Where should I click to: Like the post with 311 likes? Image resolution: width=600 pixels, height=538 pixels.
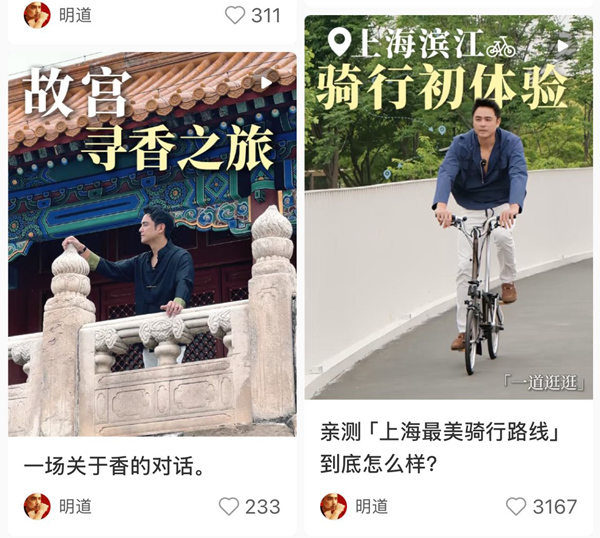coord(235,15)
